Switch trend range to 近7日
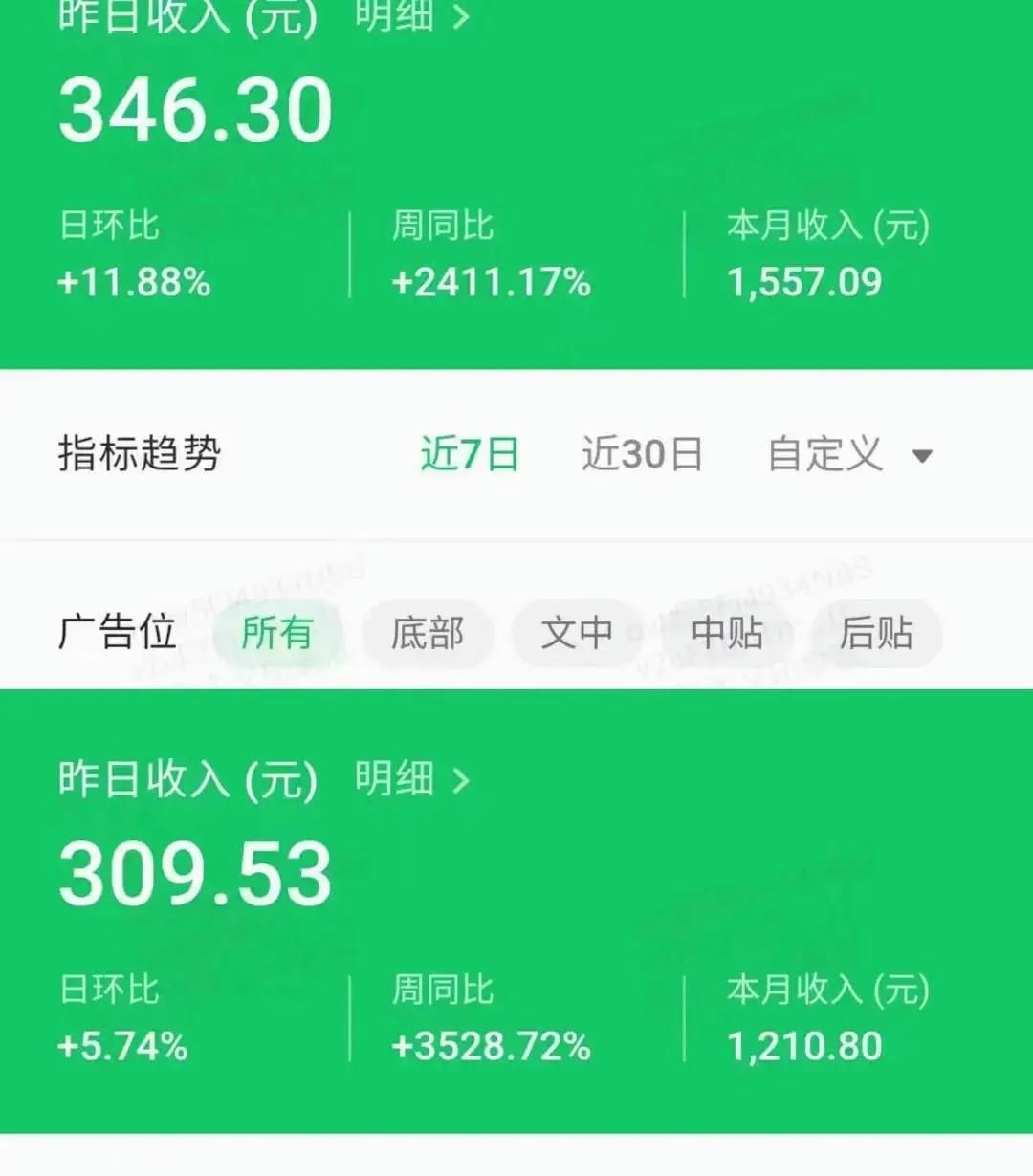1033x1176 pixels. point(470,454)
